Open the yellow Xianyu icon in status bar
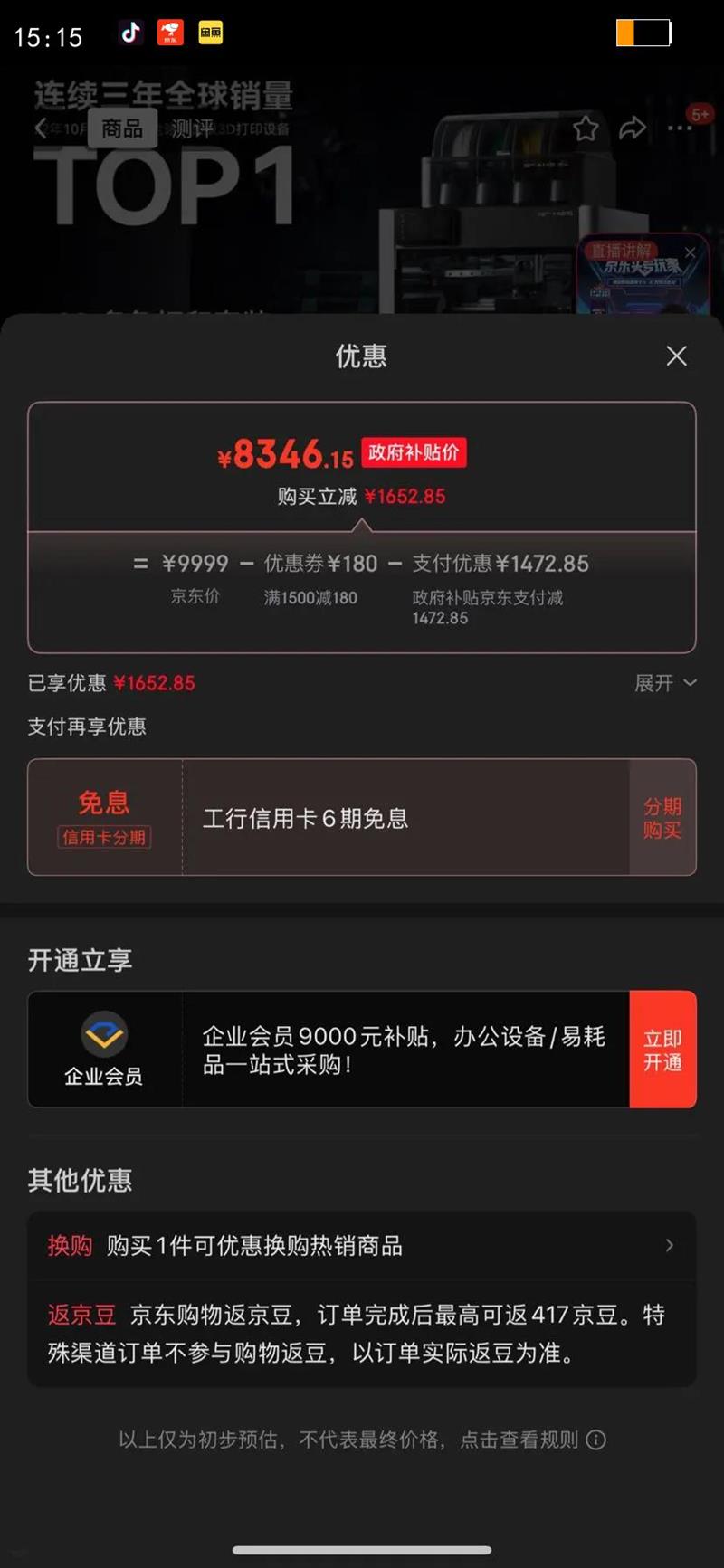 tap(211, 33)
